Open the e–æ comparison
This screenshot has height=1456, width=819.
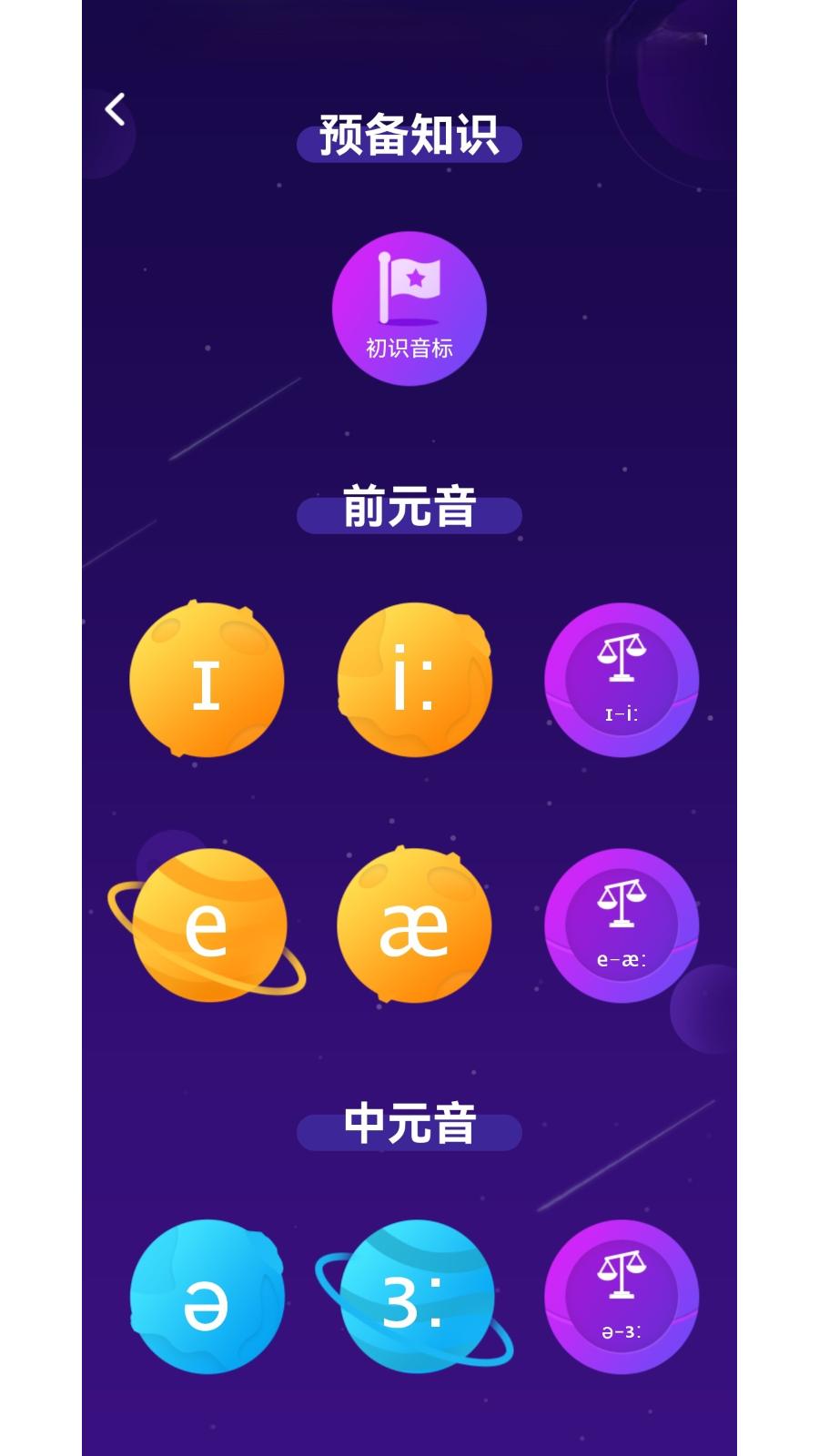tap(622, 926)
